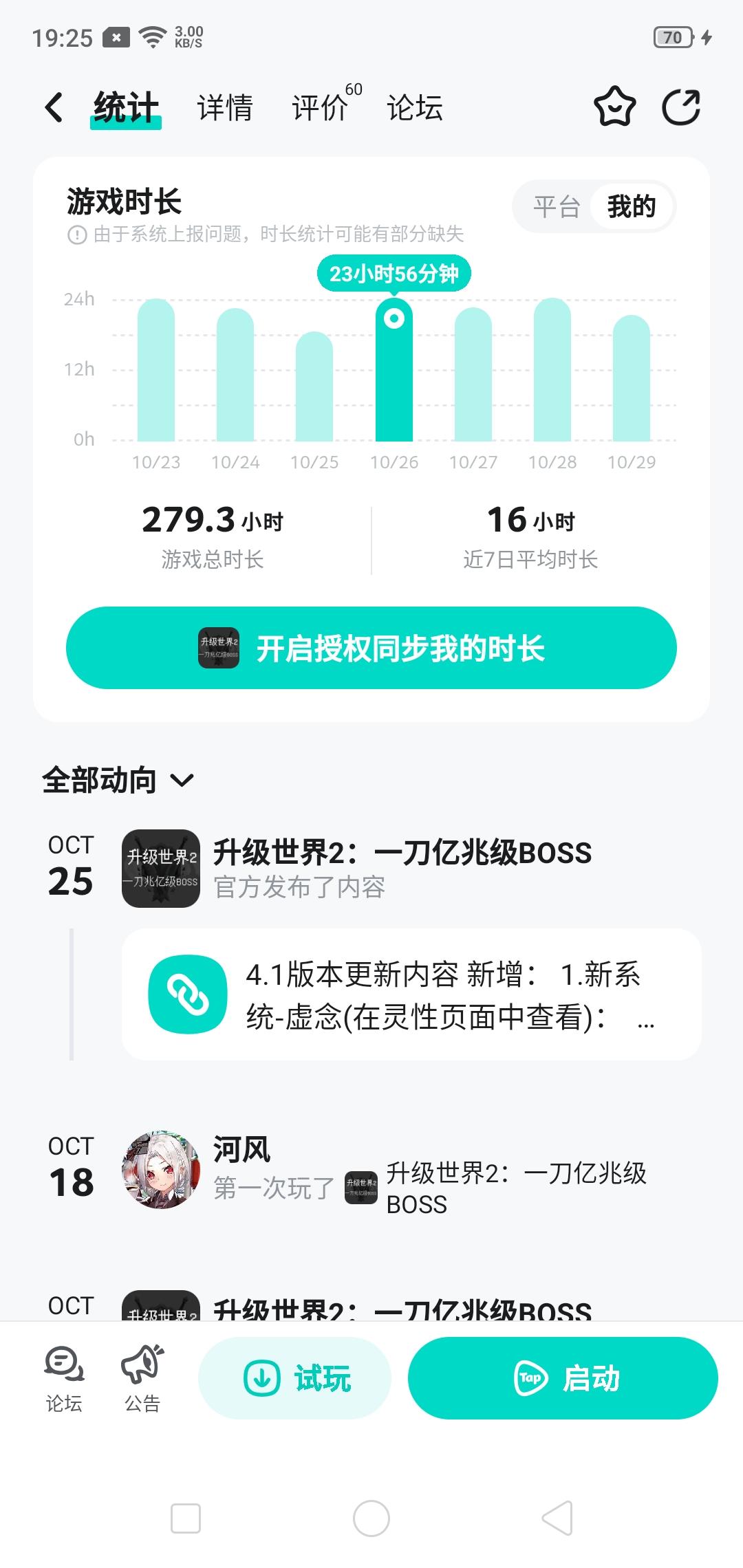Tap the download arrow icon inside 试玩 button
Image resolution: width=743 pixels, height=1568 pixels.
(261, 1377)
